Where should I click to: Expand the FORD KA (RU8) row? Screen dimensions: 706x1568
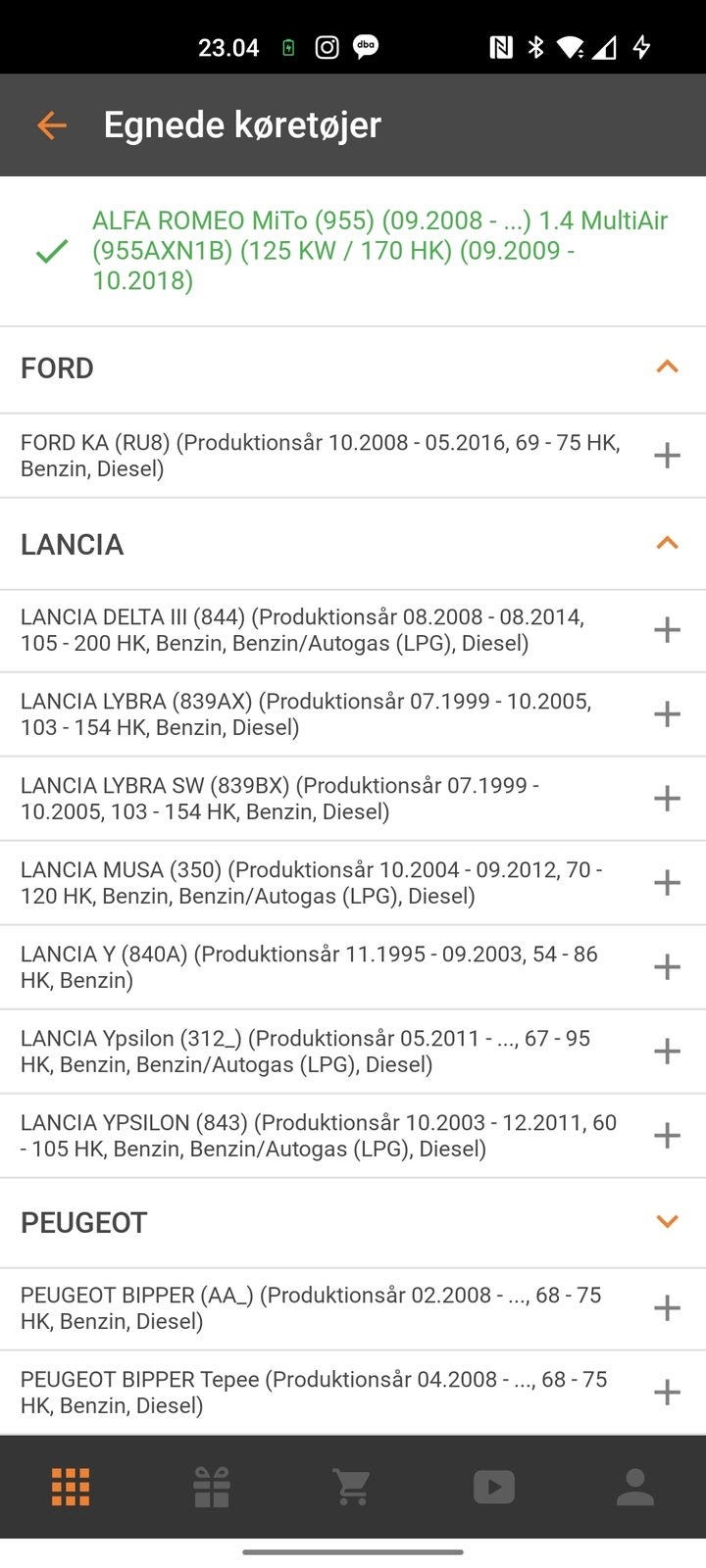tap(667, 455)
